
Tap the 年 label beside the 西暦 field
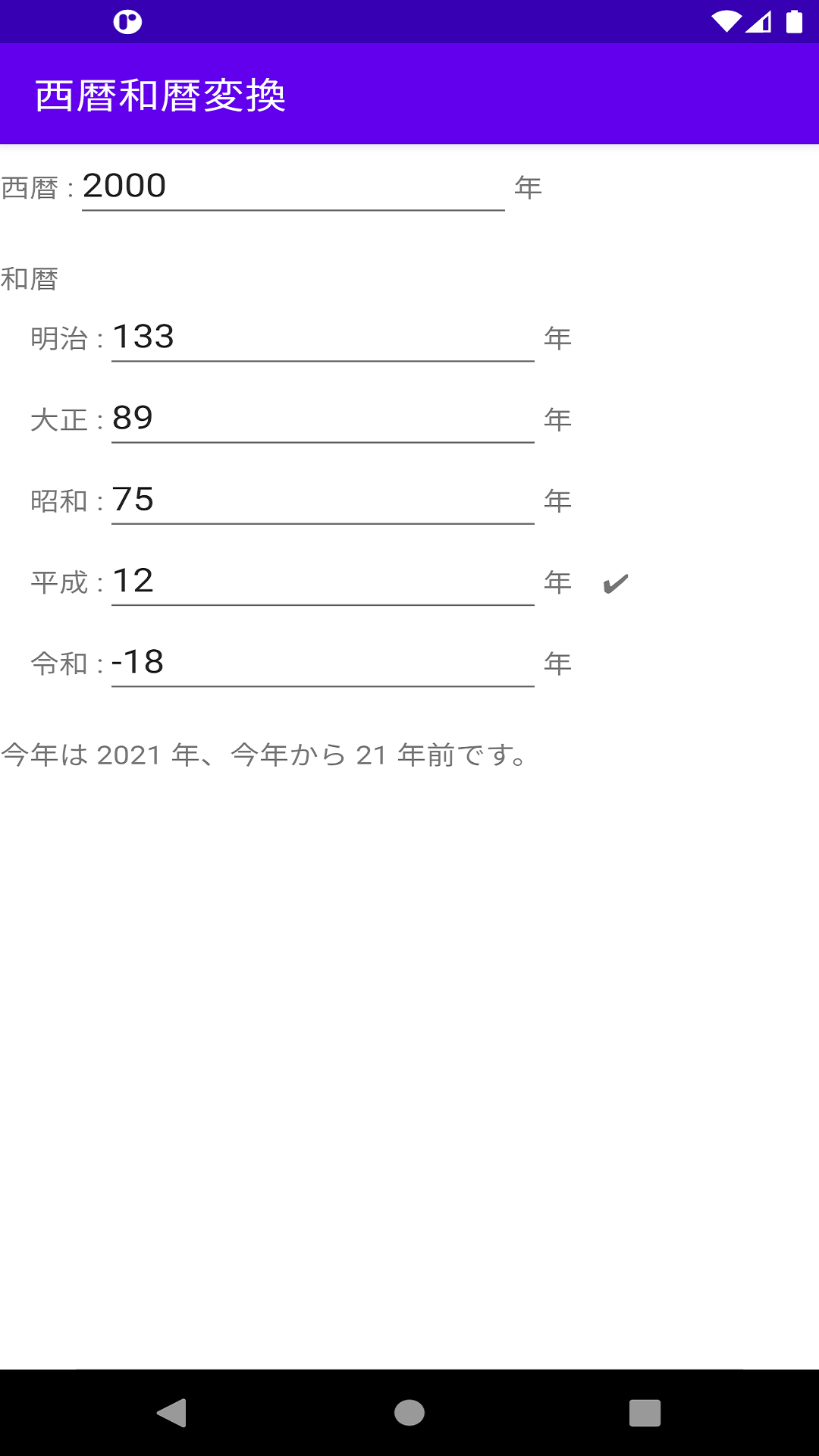pyautogui.click(x=530, y=187)
